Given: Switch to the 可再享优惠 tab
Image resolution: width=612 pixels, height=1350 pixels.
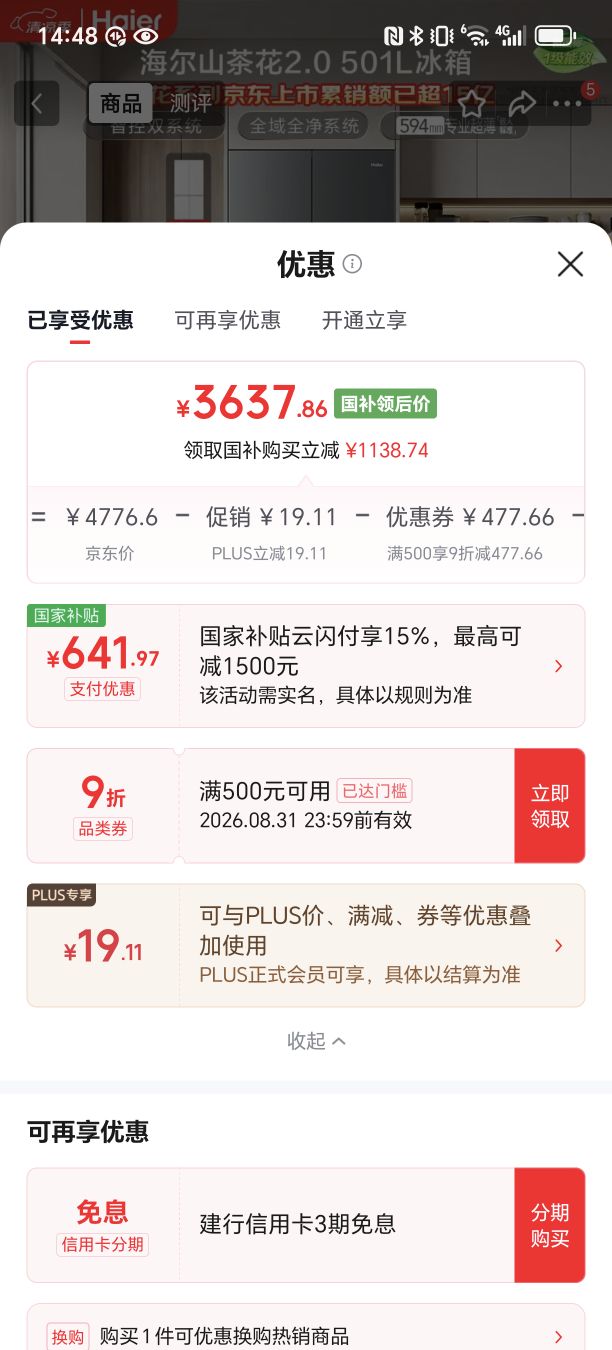Looking at the screenshot, I should [228, 320].
